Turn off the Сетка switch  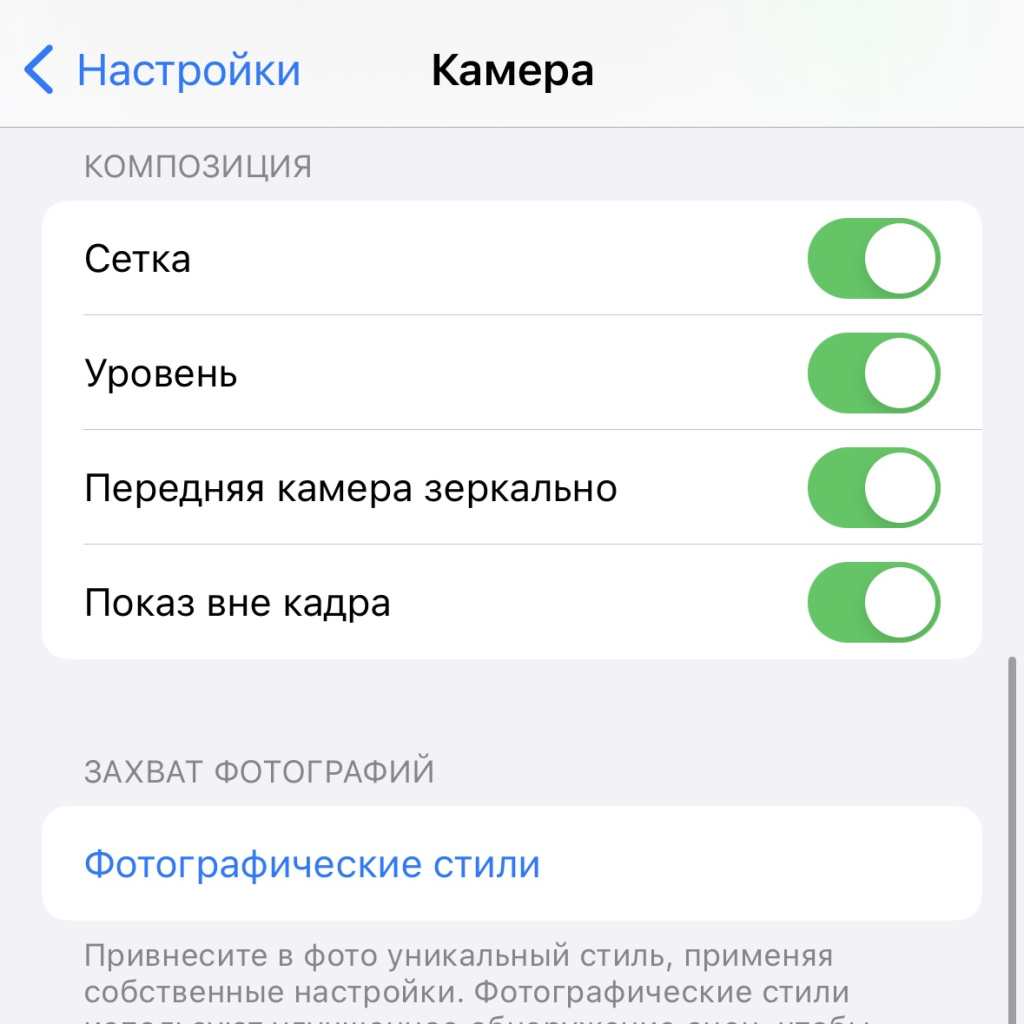[873, 259]
